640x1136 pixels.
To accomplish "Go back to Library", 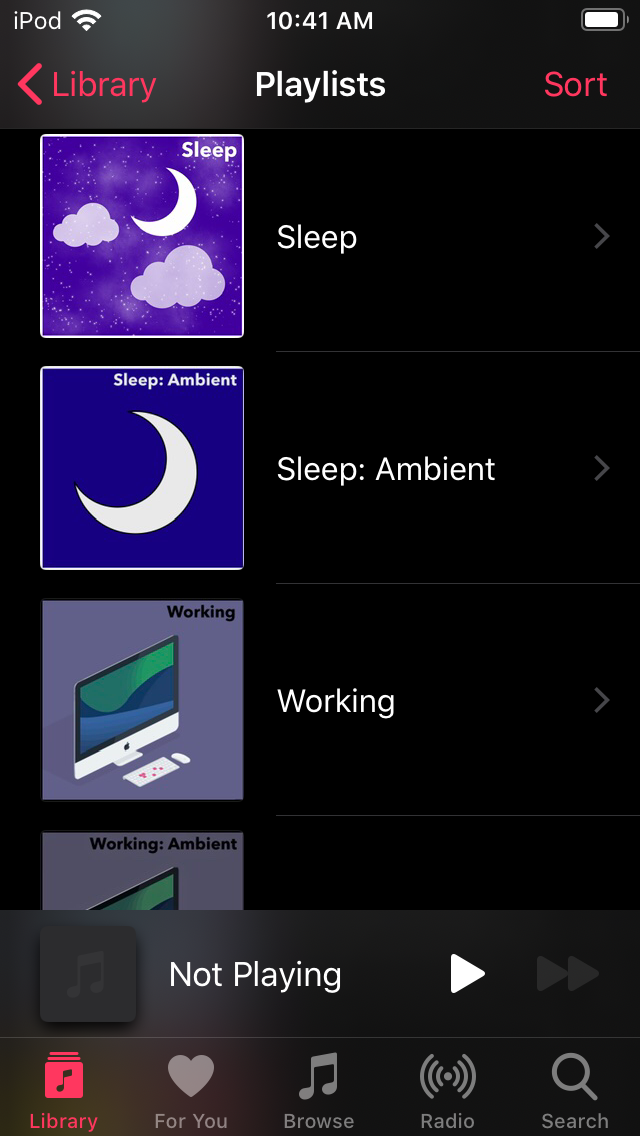I will 87,85.
